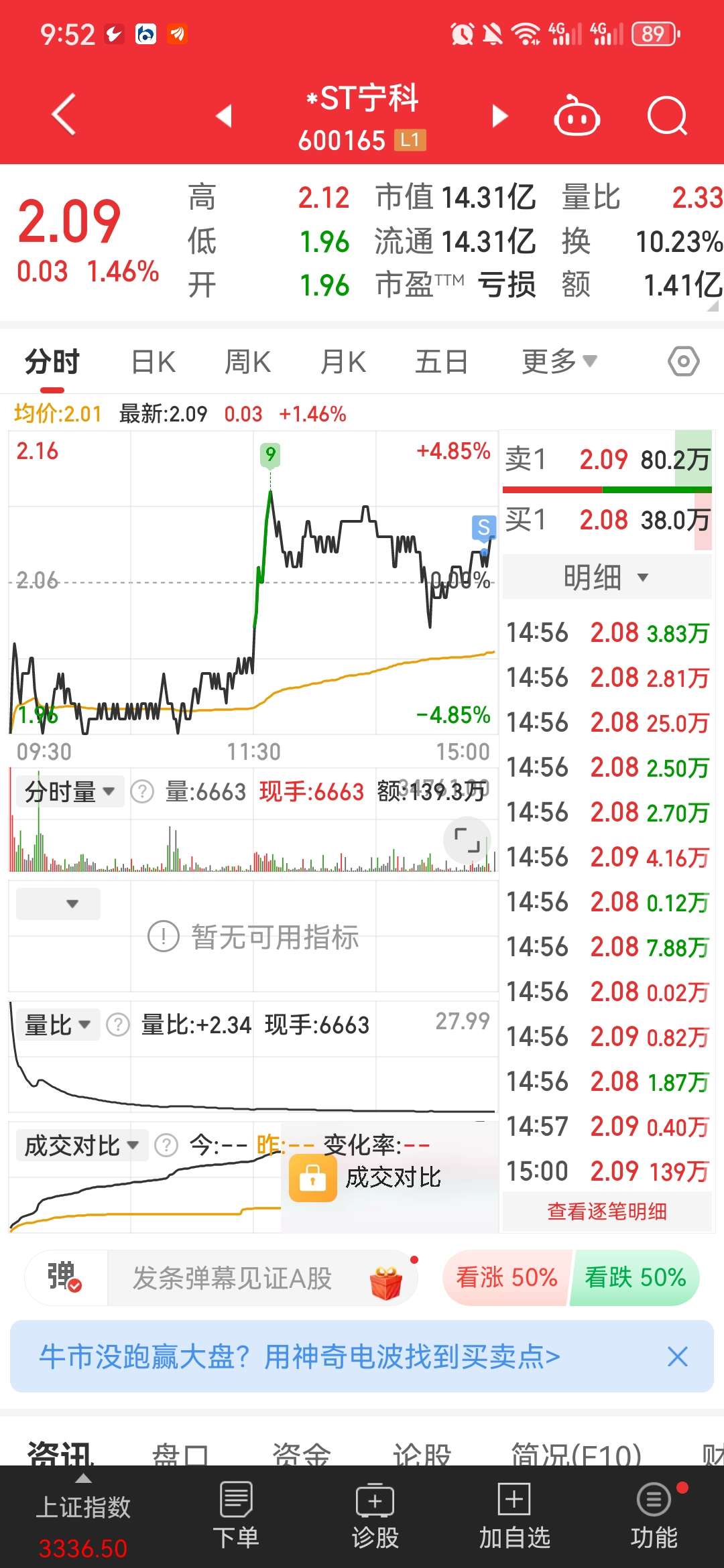Vote 看跌 bearish

[635, 1277]
